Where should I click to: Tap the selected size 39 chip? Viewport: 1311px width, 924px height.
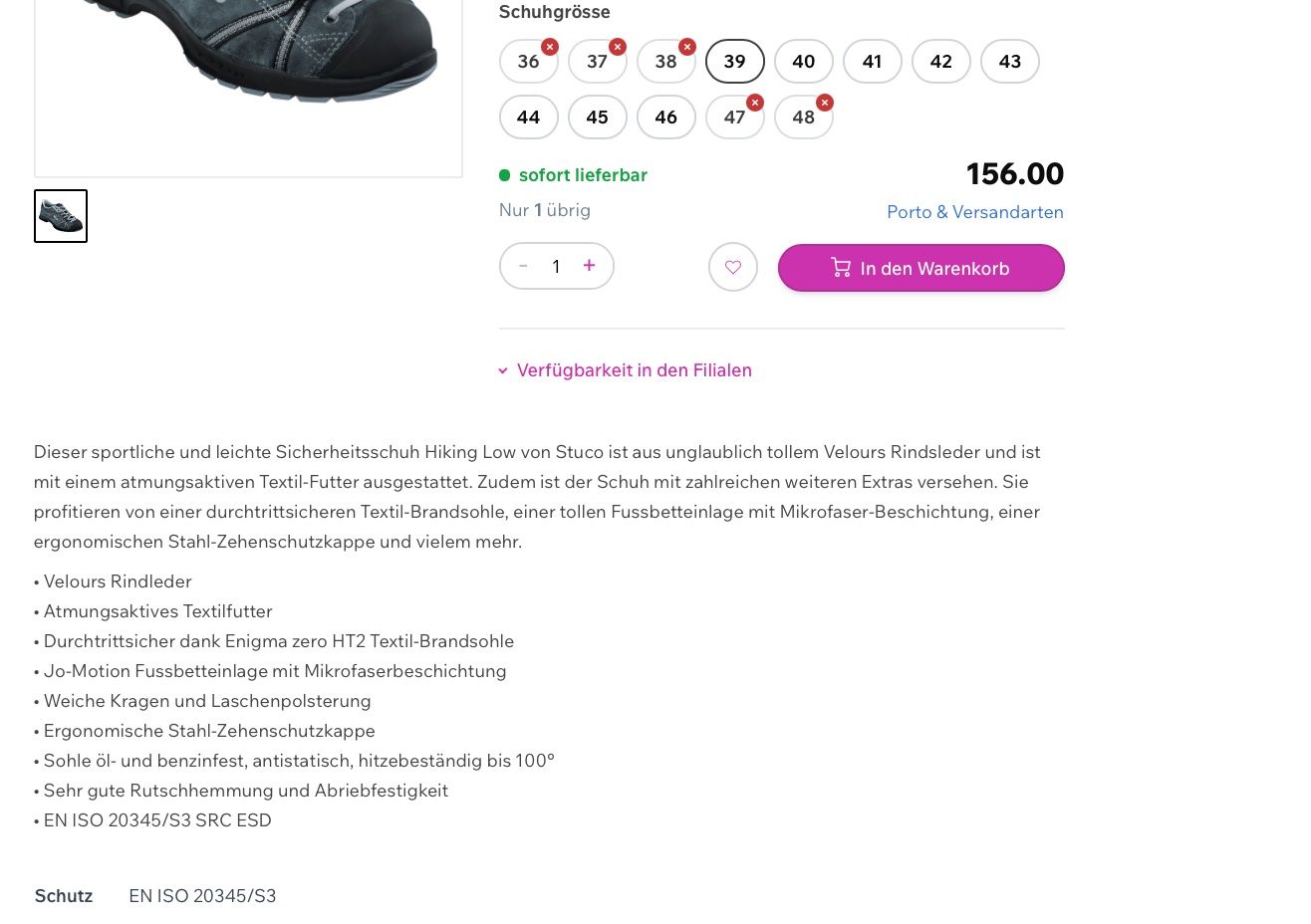click(x=734, y=62)
